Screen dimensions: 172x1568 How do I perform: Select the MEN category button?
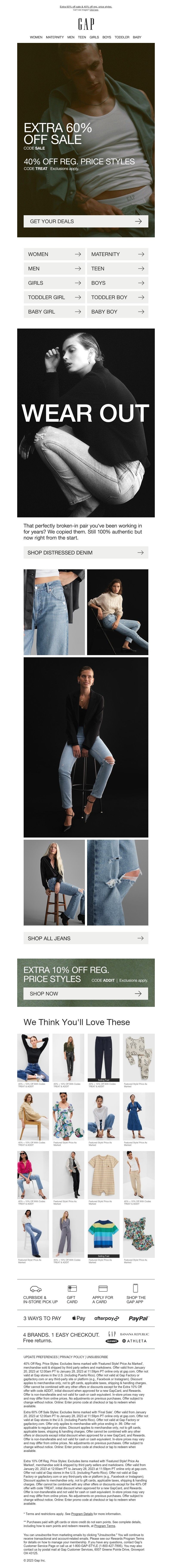(54, 268)
